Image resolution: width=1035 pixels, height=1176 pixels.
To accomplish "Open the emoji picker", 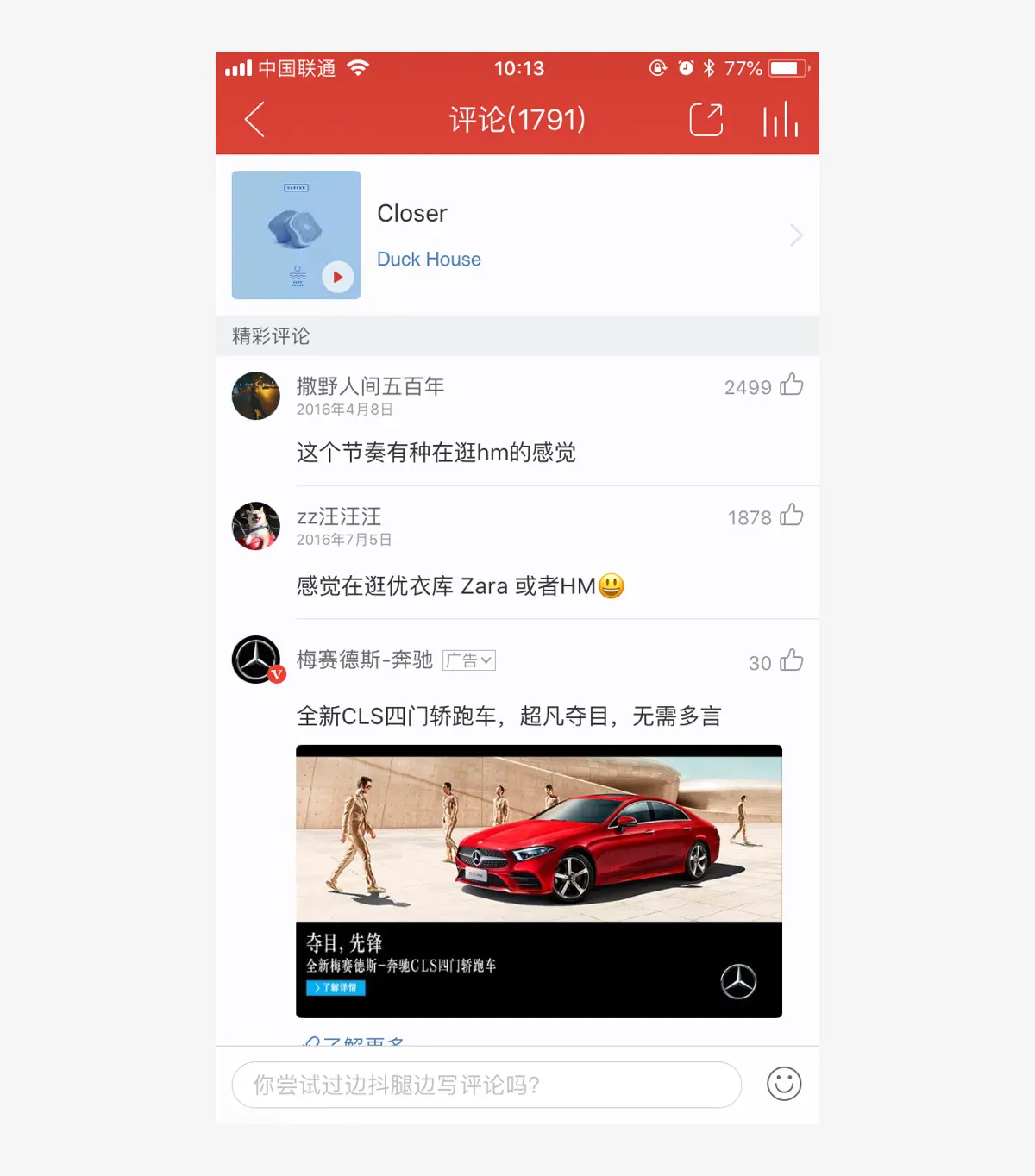I will tap(784, 1084).
